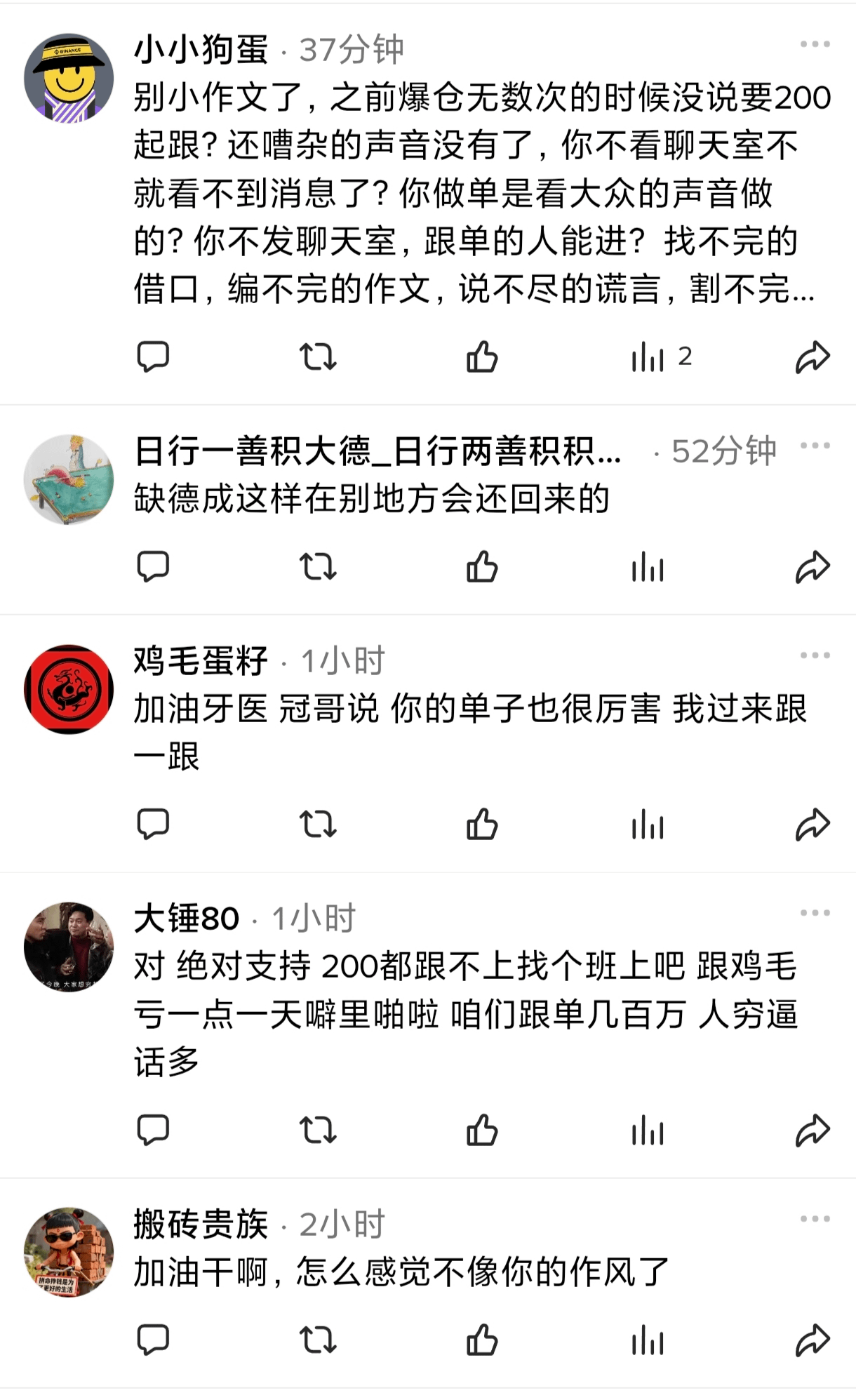Reply to 日行一善积大德's comment
The width and height of the screenshot is (856, 1400).
153,567
